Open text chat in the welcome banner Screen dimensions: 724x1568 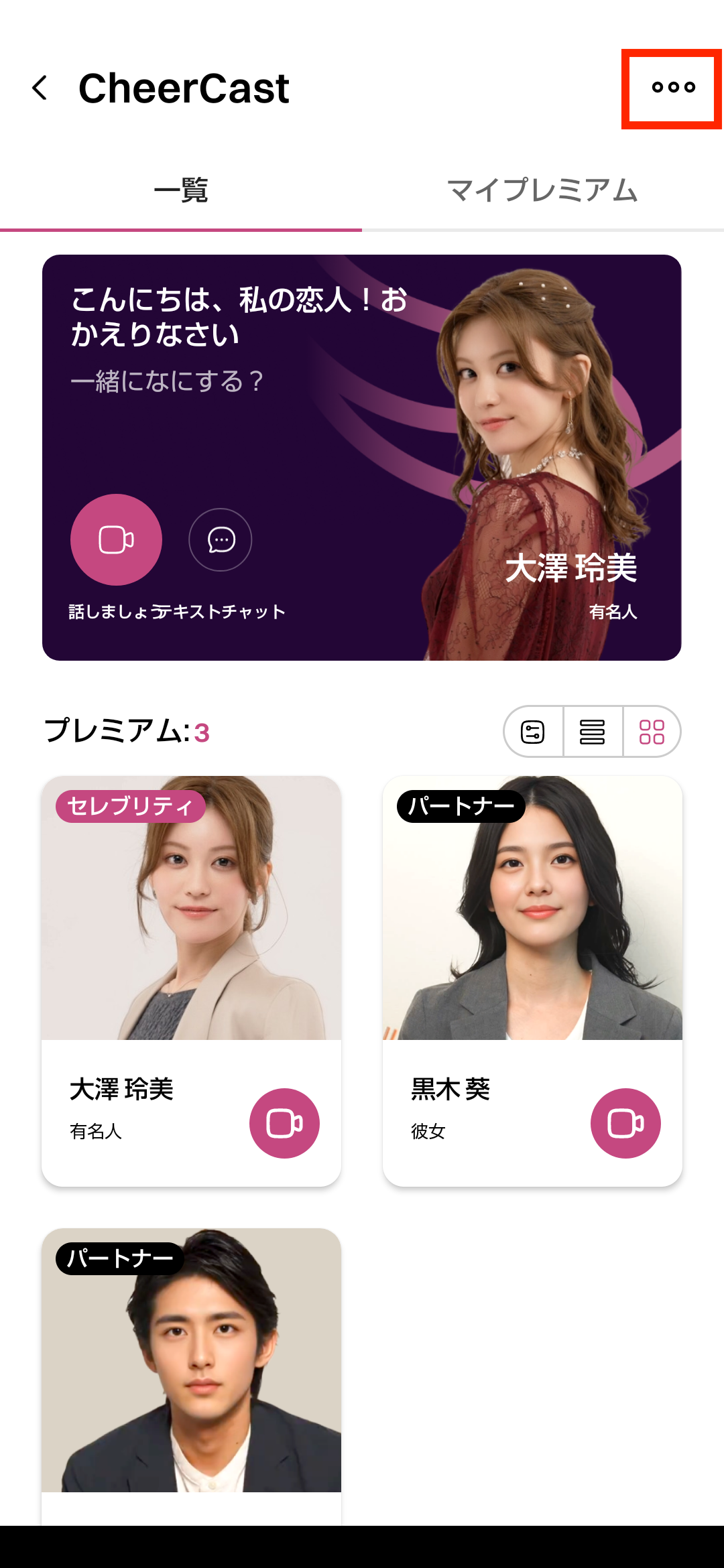[221, 539]
